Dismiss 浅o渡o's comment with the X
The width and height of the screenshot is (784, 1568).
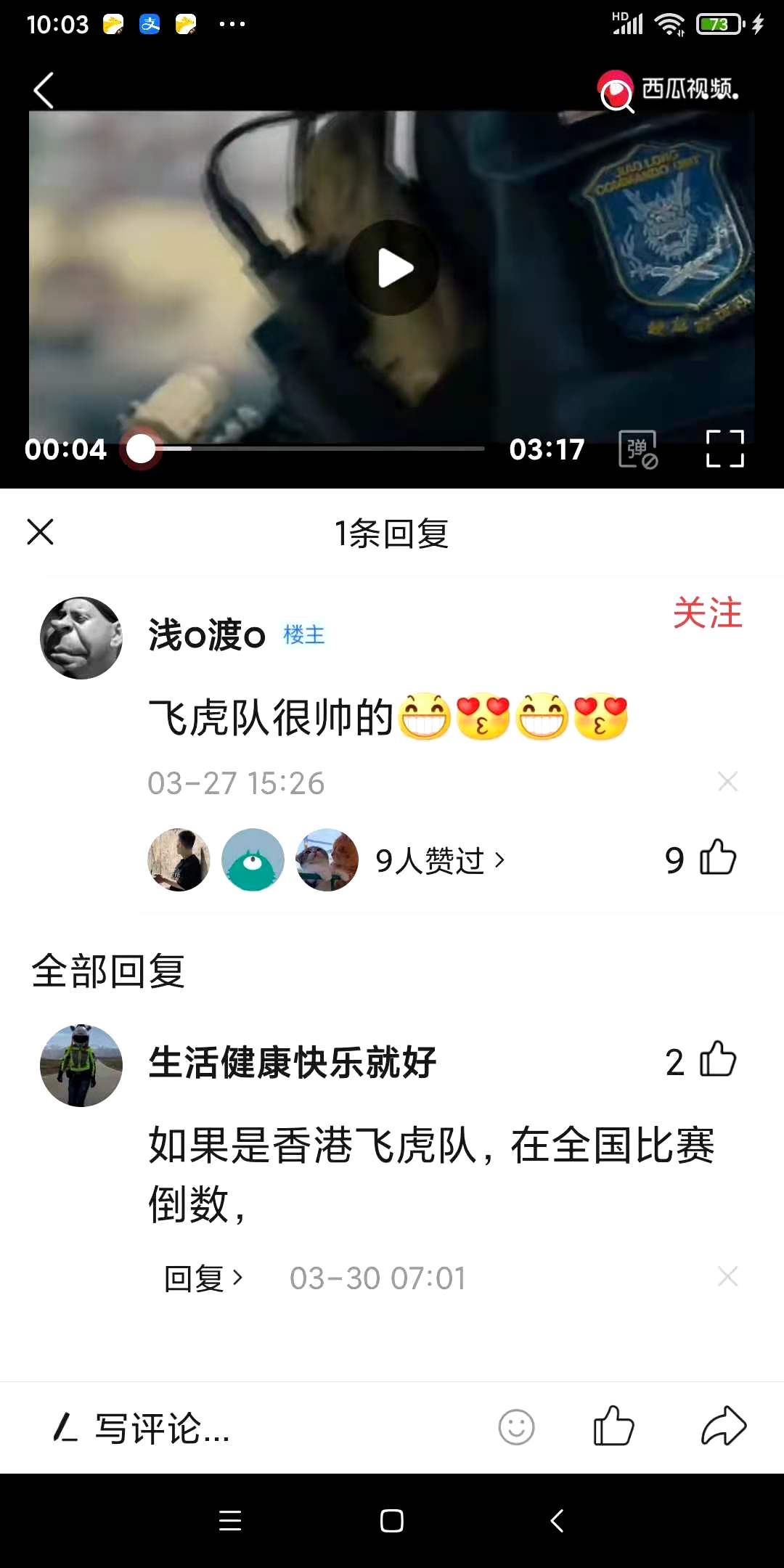[727, 782]
